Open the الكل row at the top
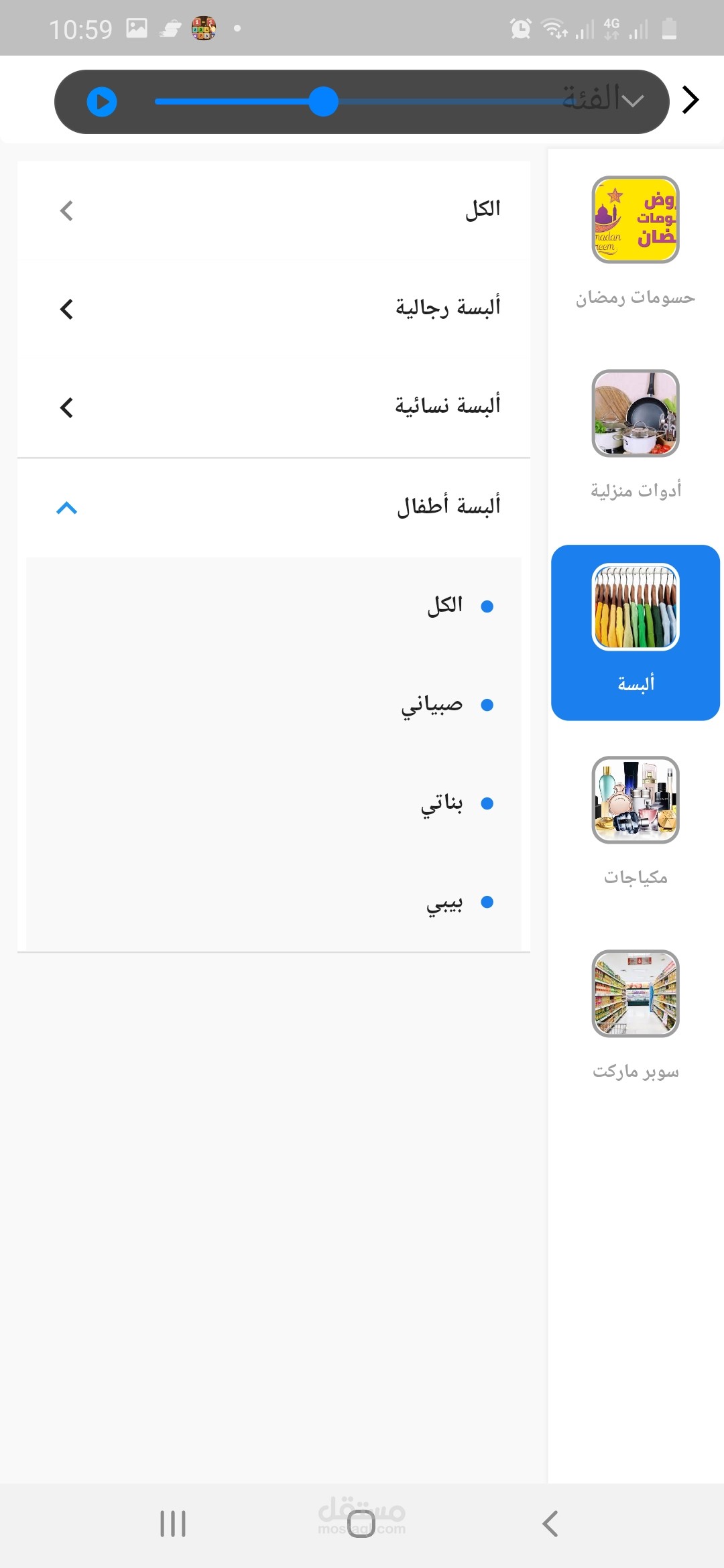 [274, 210]
